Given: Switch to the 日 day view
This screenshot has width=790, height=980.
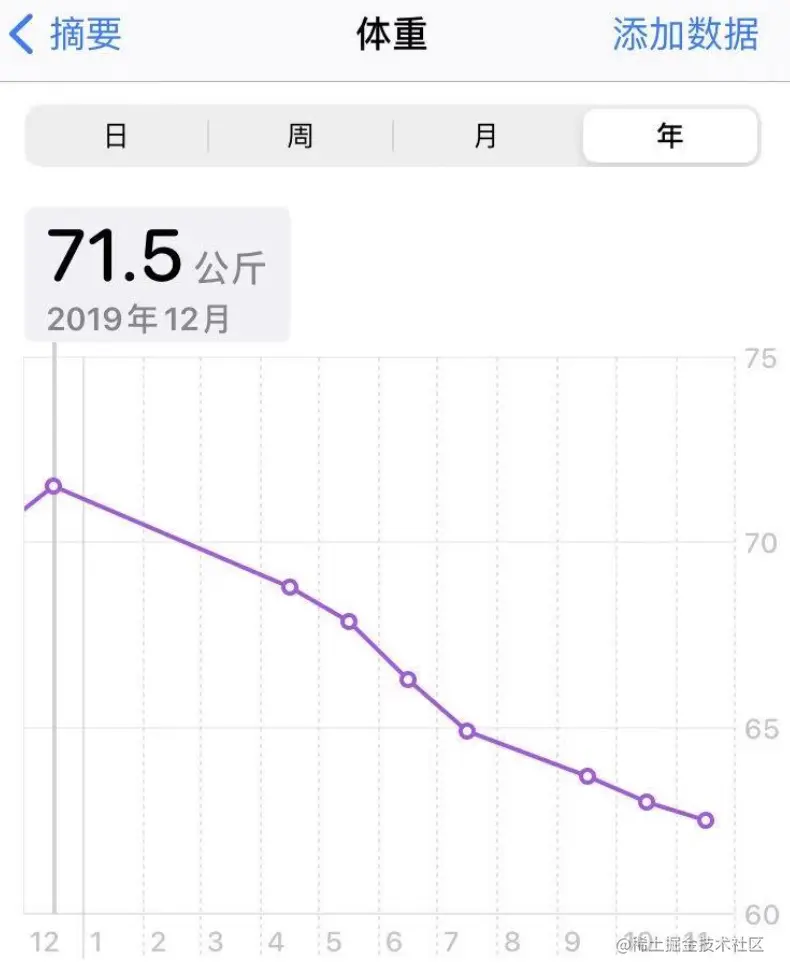Looking at the screenshot, I should click(116, 136).
